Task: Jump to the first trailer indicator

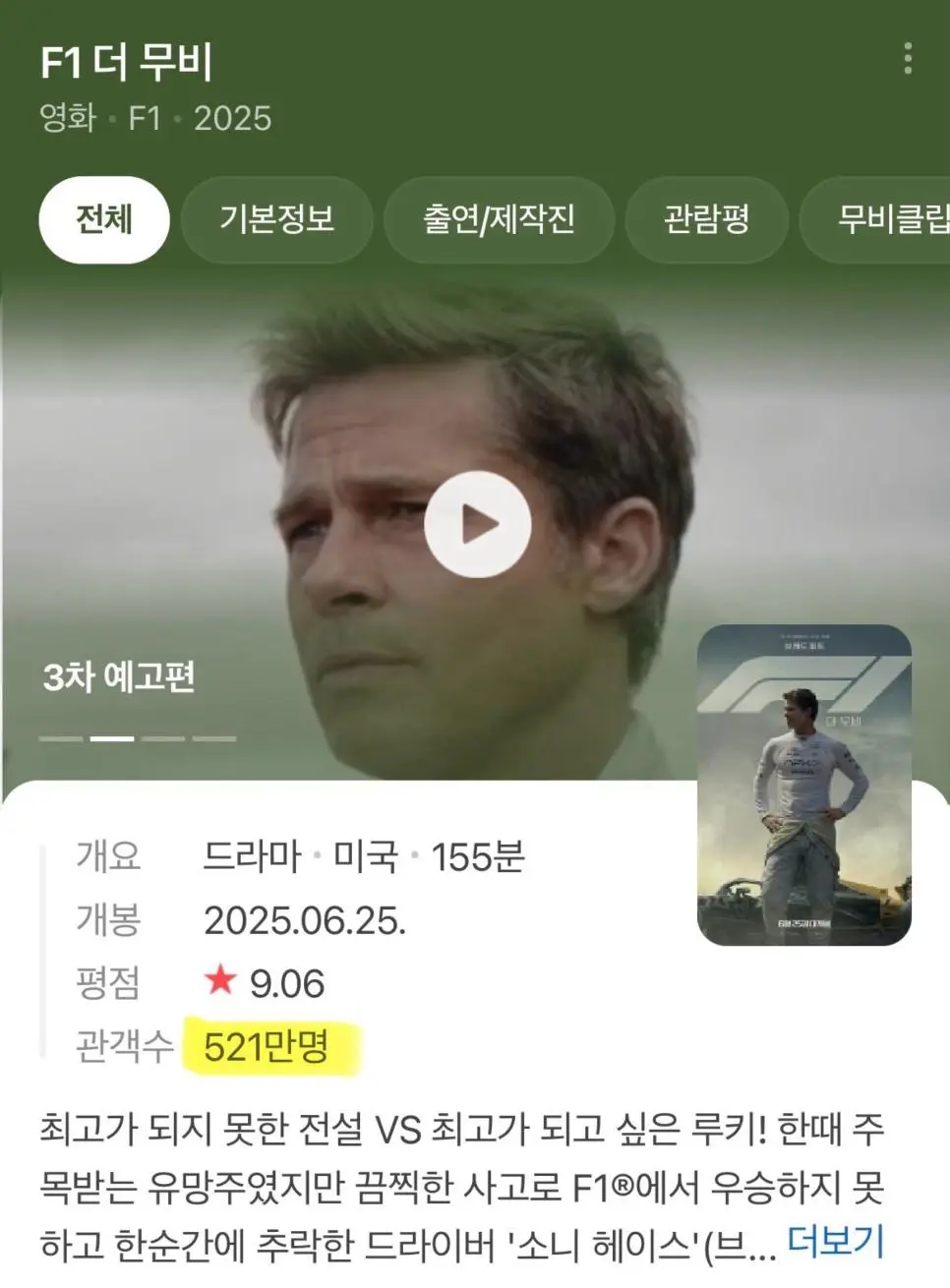Action: (60, 738)
